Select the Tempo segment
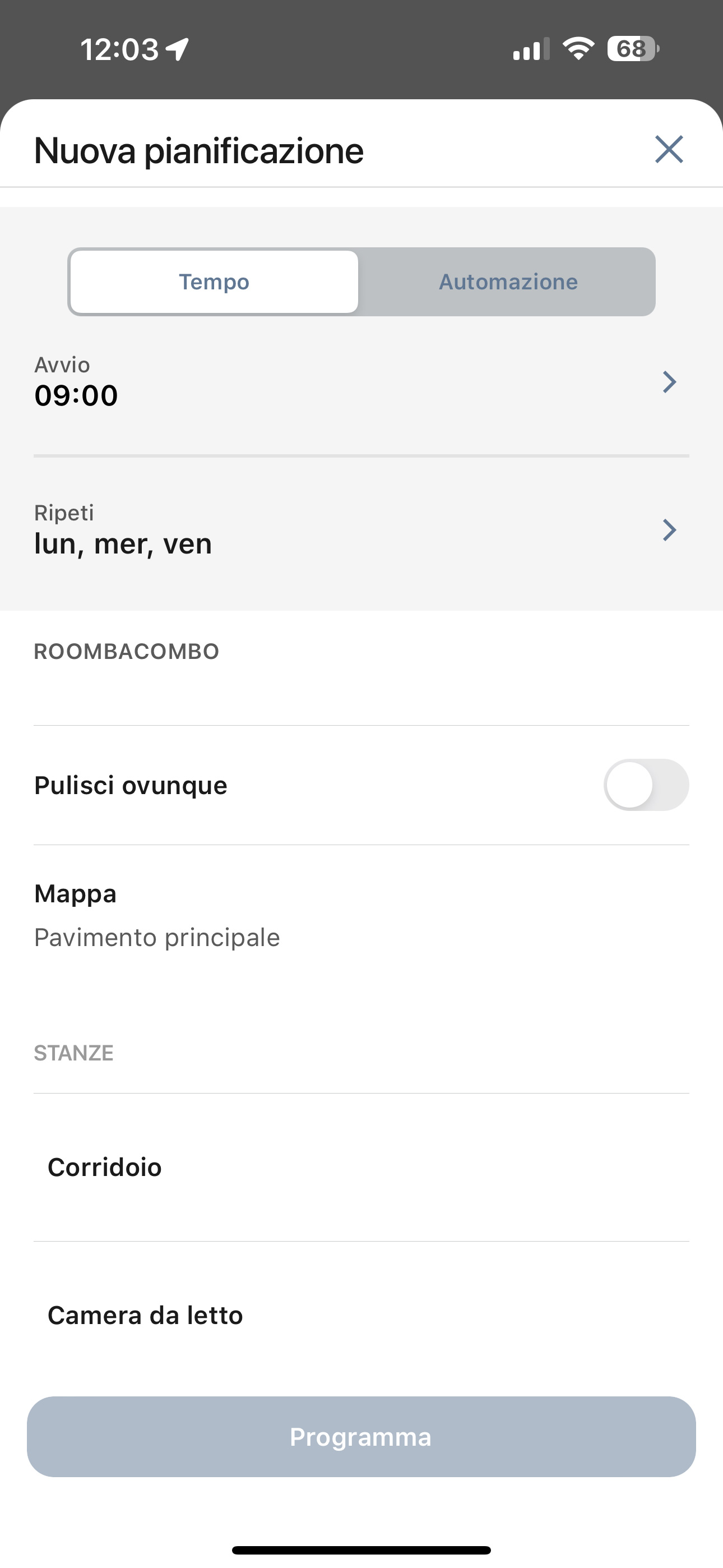Viewport: 723px width, 1568px height. click(x=214, y=282)
